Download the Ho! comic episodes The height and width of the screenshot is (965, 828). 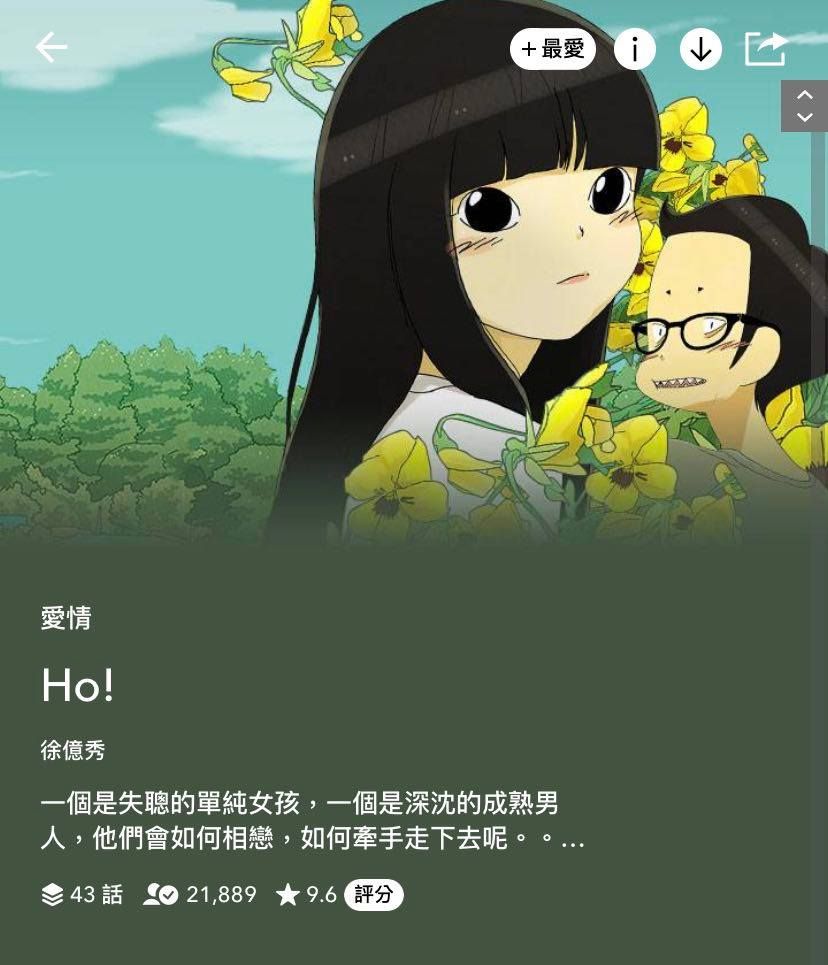tap(701, 49)
